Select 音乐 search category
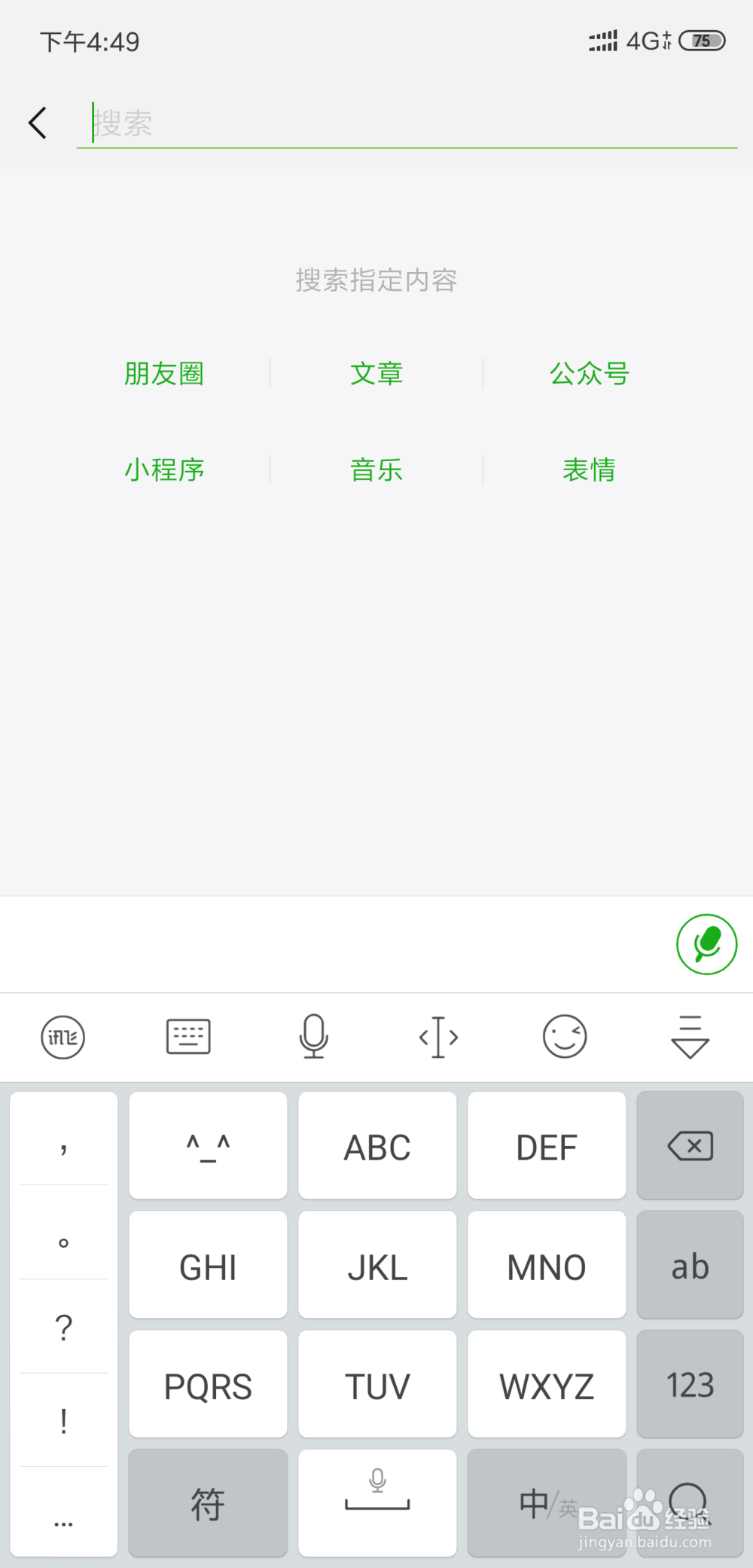The width and height of the screenshot is (753, 1568). [376, 470]
